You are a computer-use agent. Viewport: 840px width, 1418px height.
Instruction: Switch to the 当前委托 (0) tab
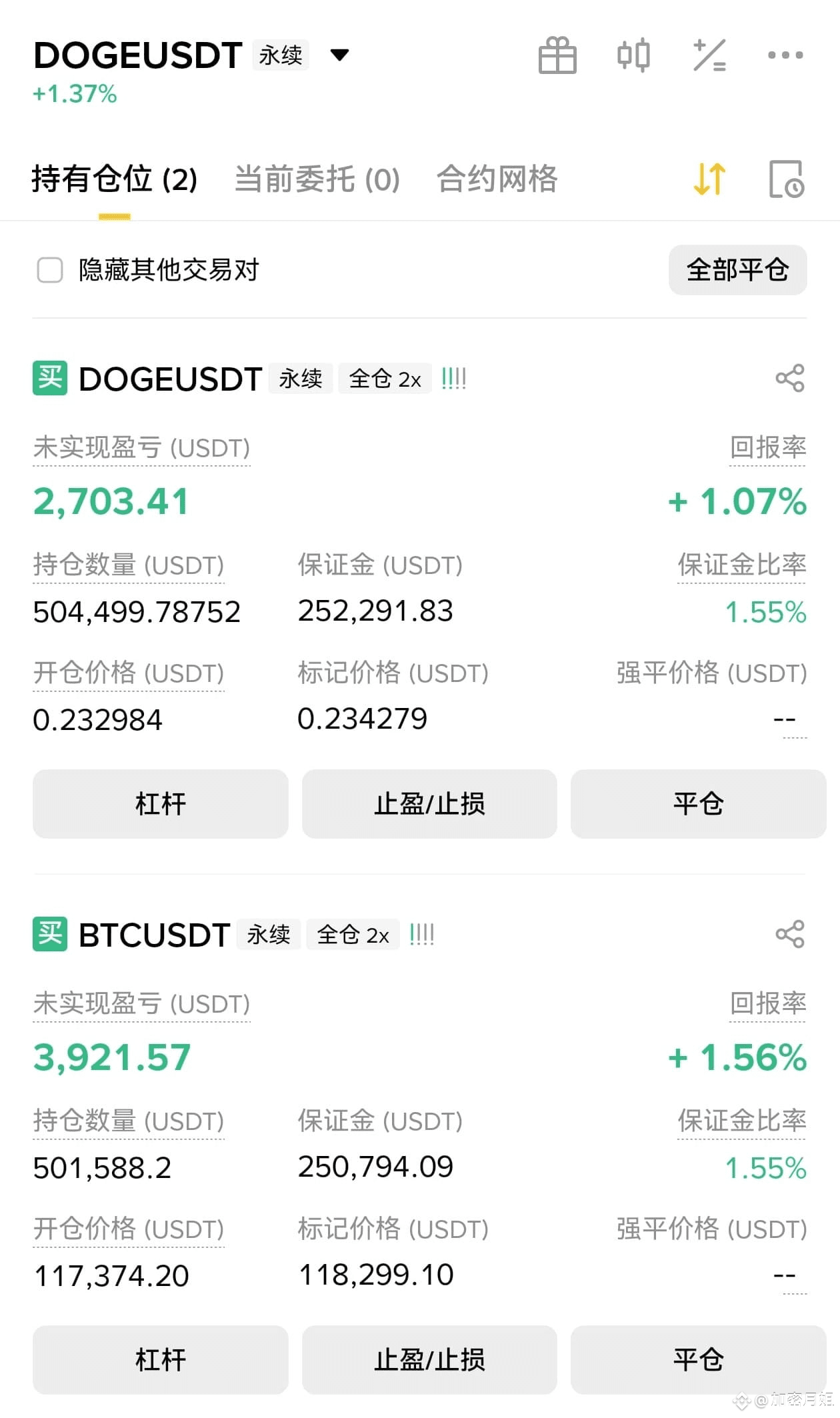[x=317, y=179]
